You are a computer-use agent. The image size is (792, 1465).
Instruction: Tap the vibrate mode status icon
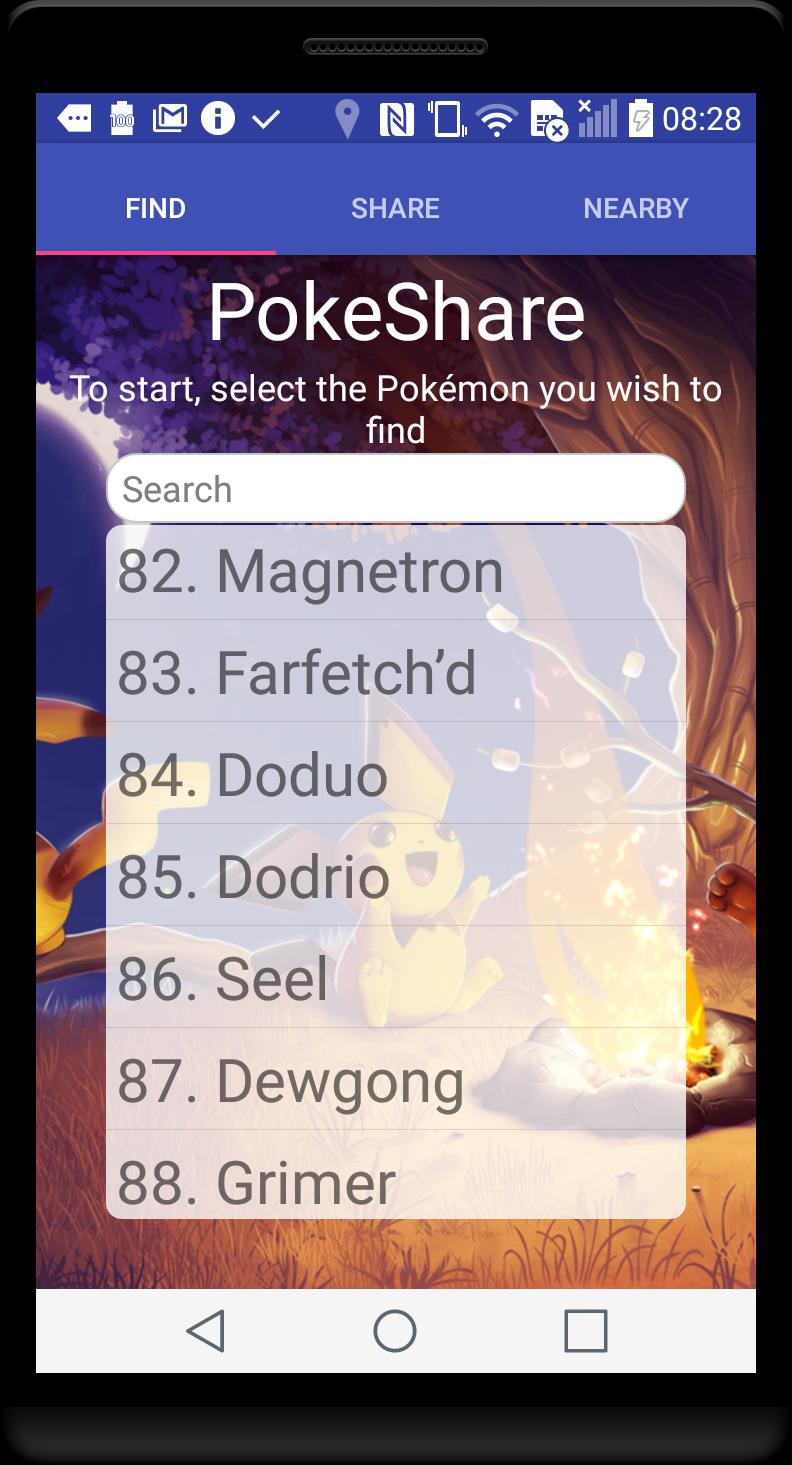point(445,117)
